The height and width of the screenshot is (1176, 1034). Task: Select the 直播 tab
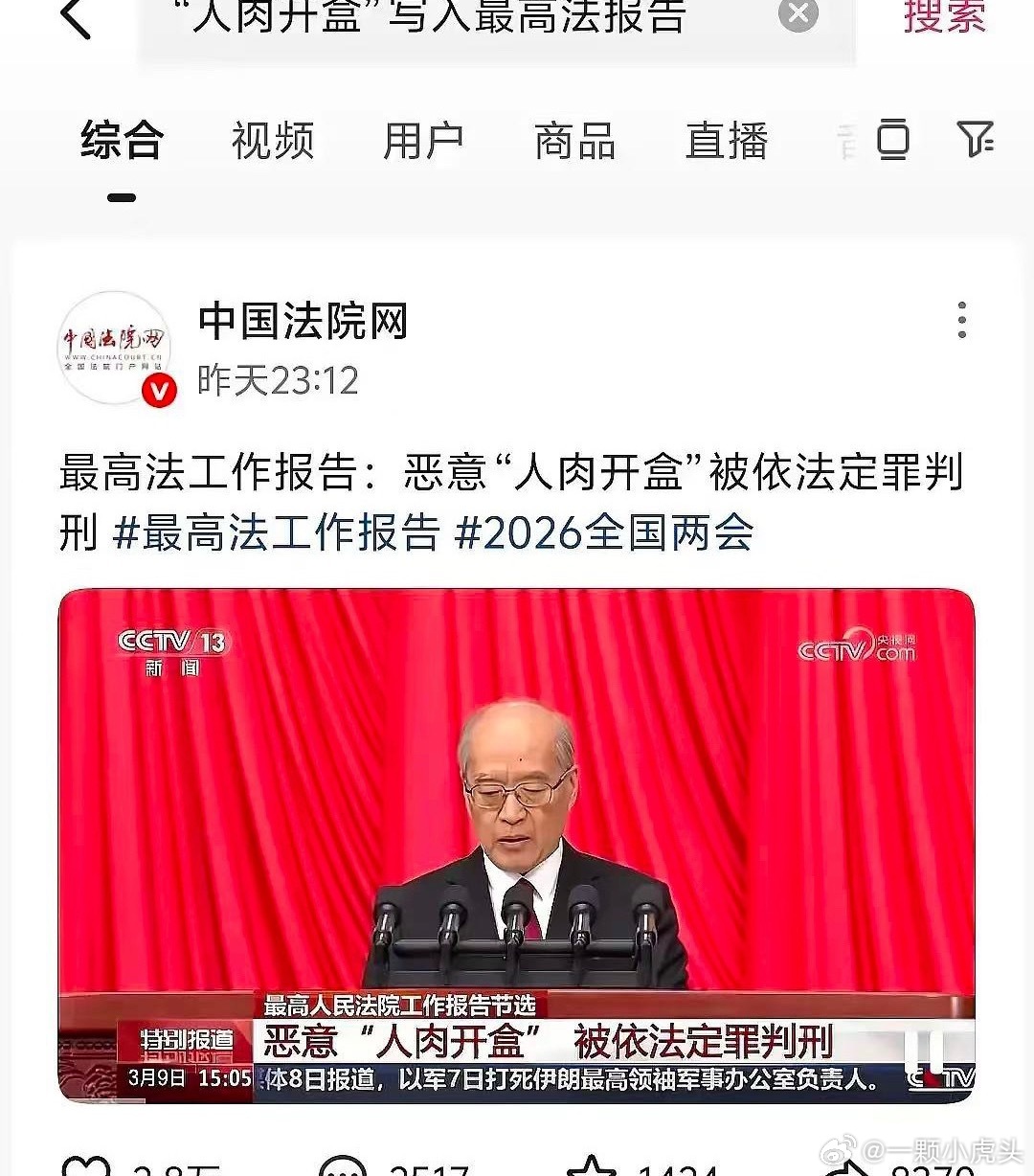coord(727,141)
